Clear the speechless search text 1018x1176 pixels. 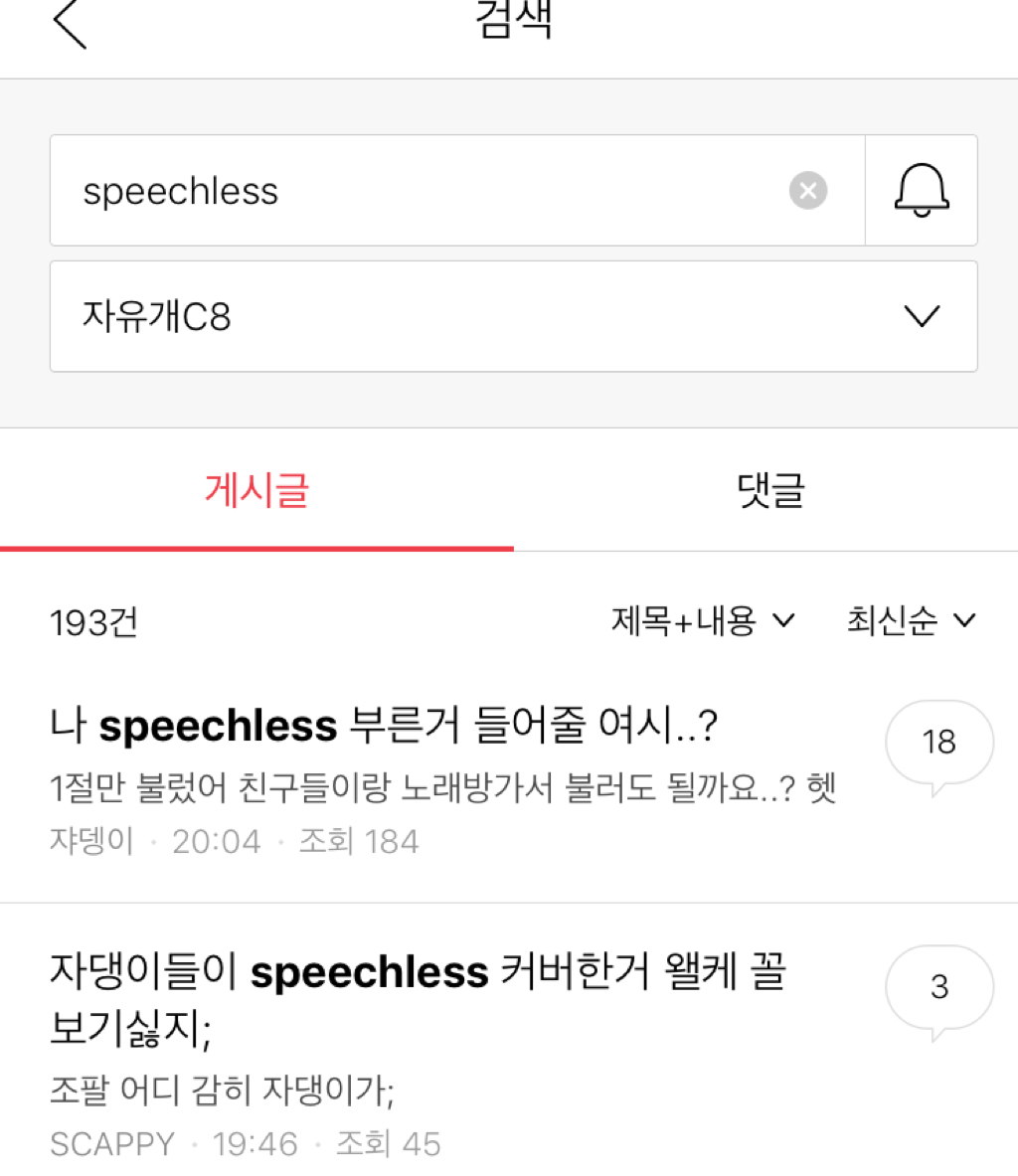coord(808,190)
